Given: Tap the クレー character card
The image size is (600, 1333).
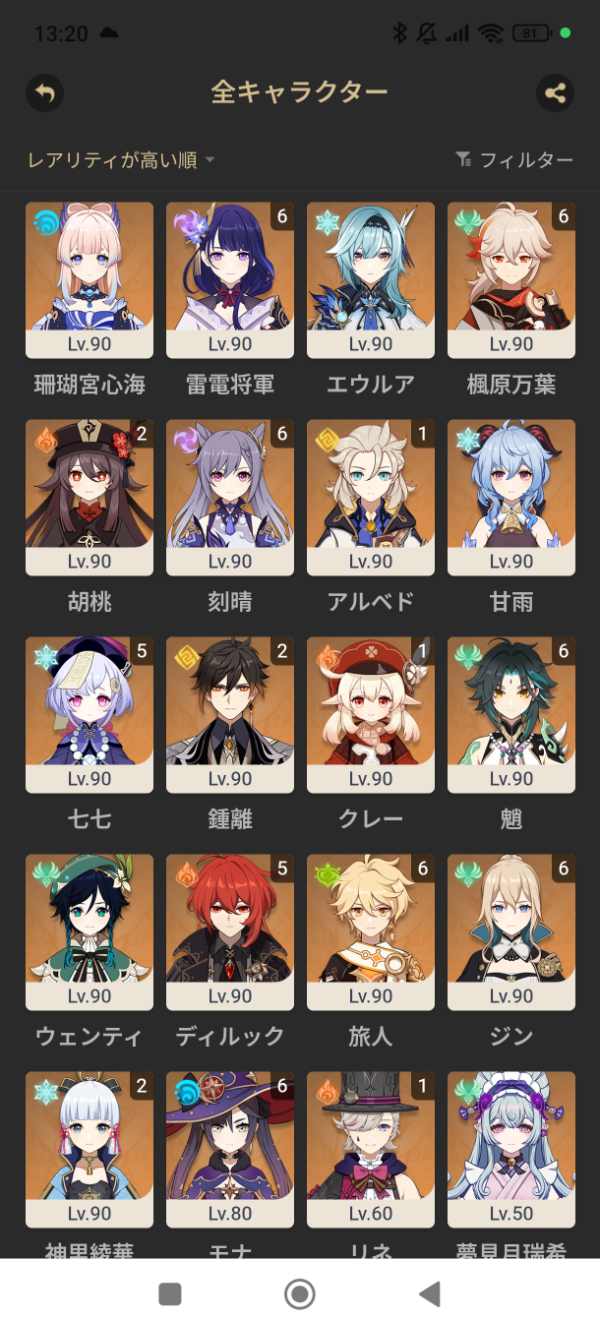Looking at the screenshot, I should coord(370,714).
